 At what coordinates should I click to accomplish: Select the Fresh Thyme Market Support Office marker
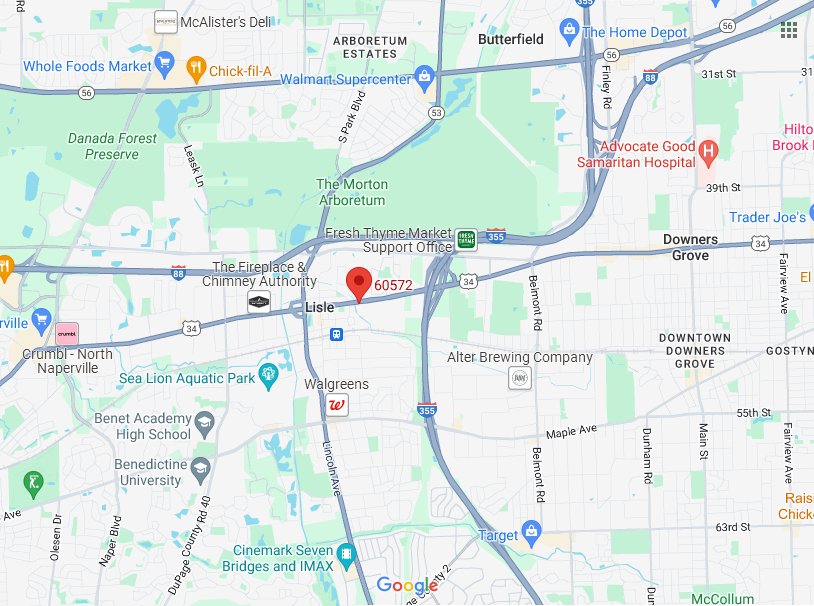pos(466,239)
